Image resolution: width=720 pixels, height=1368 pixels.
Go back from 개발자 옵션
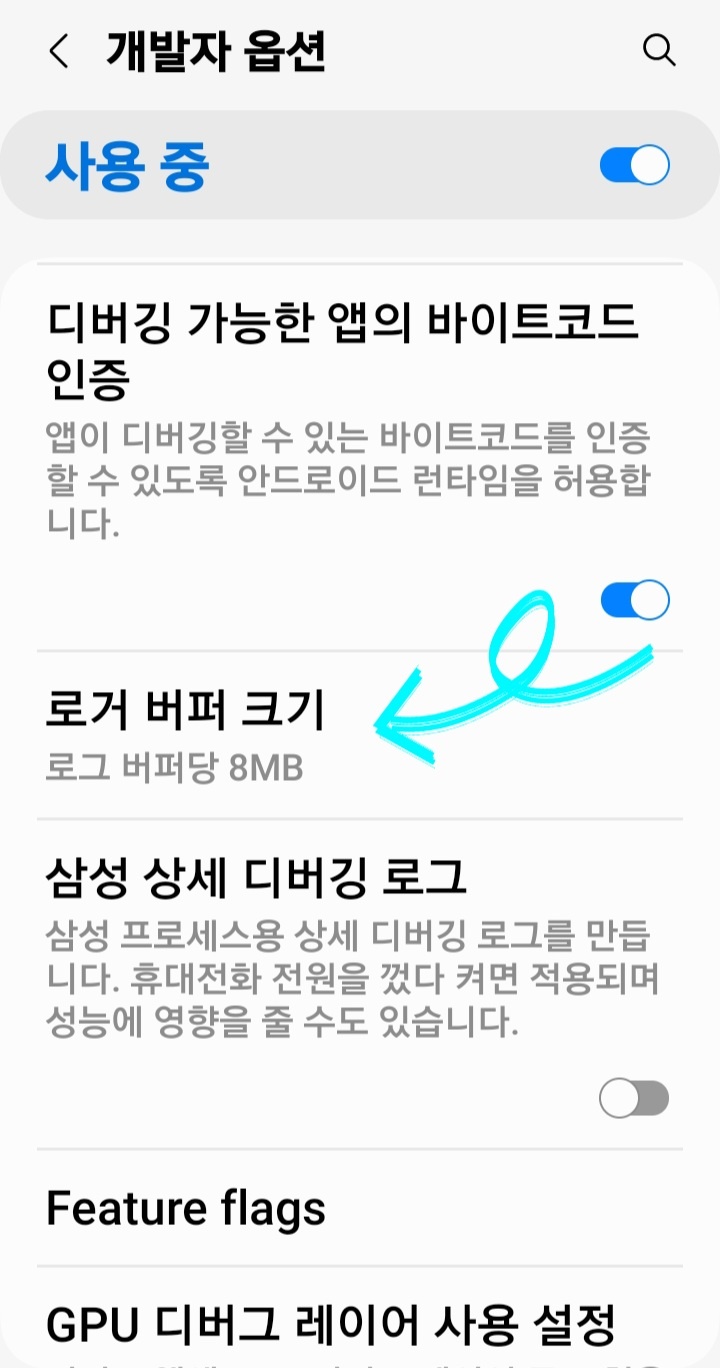(x=59, y=51)
